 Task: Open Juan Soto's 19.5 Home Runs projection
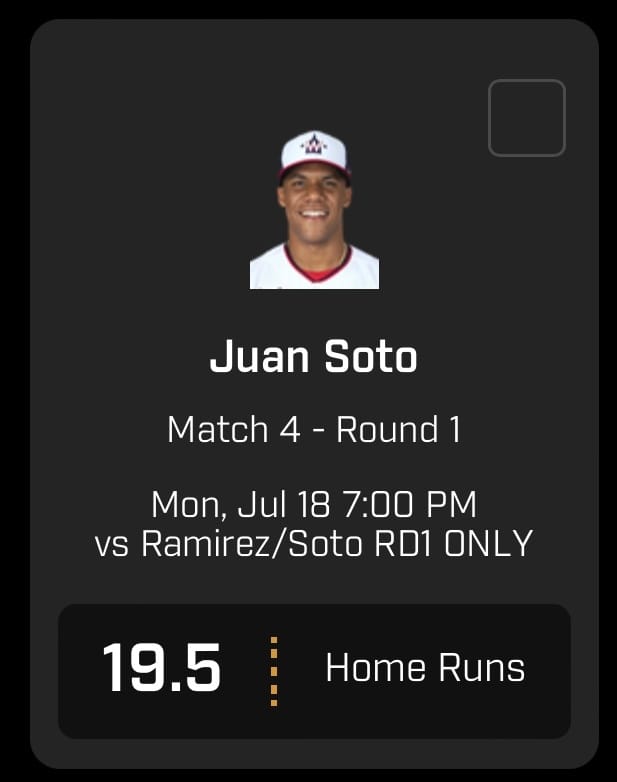tap(314, 670)
